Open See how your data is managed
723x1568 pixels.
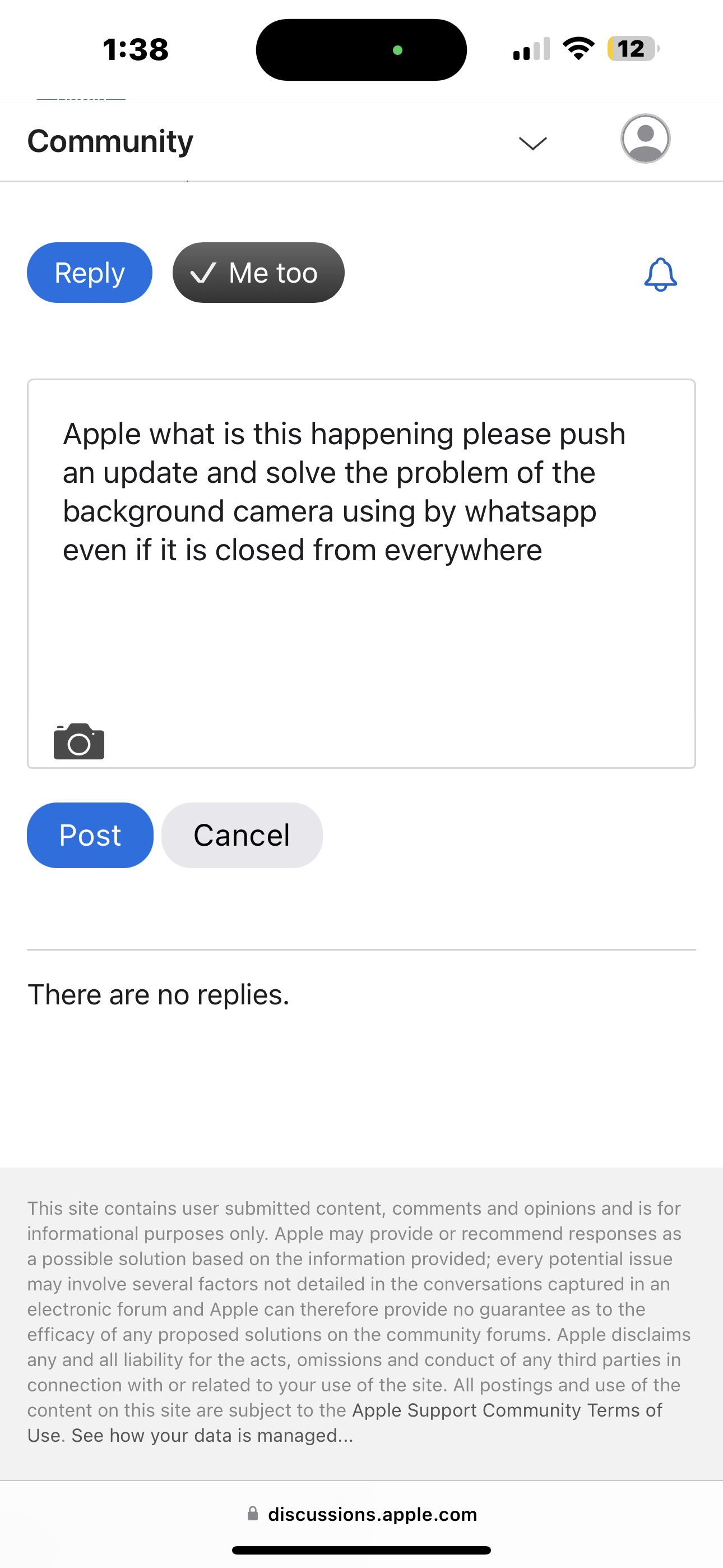[212, 1436]
